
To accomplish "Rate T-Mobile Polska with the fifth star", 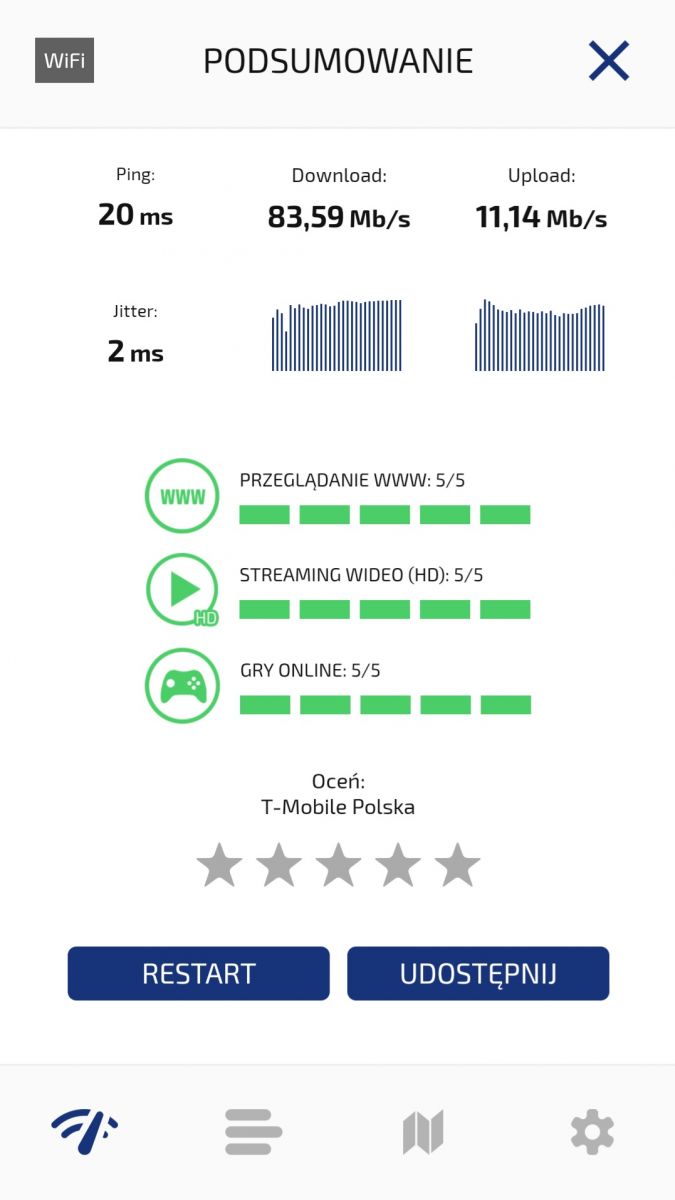I will (458, 865).
